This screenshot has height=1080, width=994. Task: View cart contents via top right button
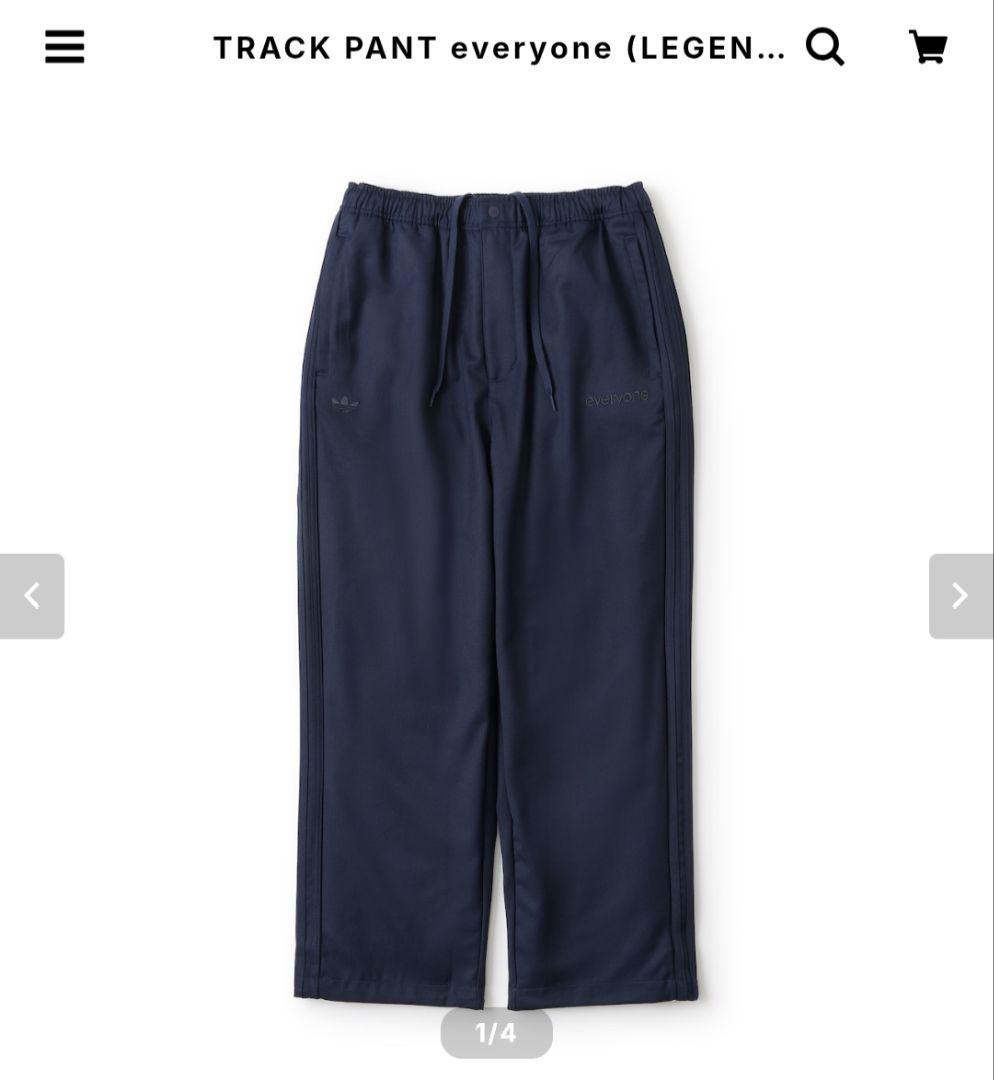point(929,47)
